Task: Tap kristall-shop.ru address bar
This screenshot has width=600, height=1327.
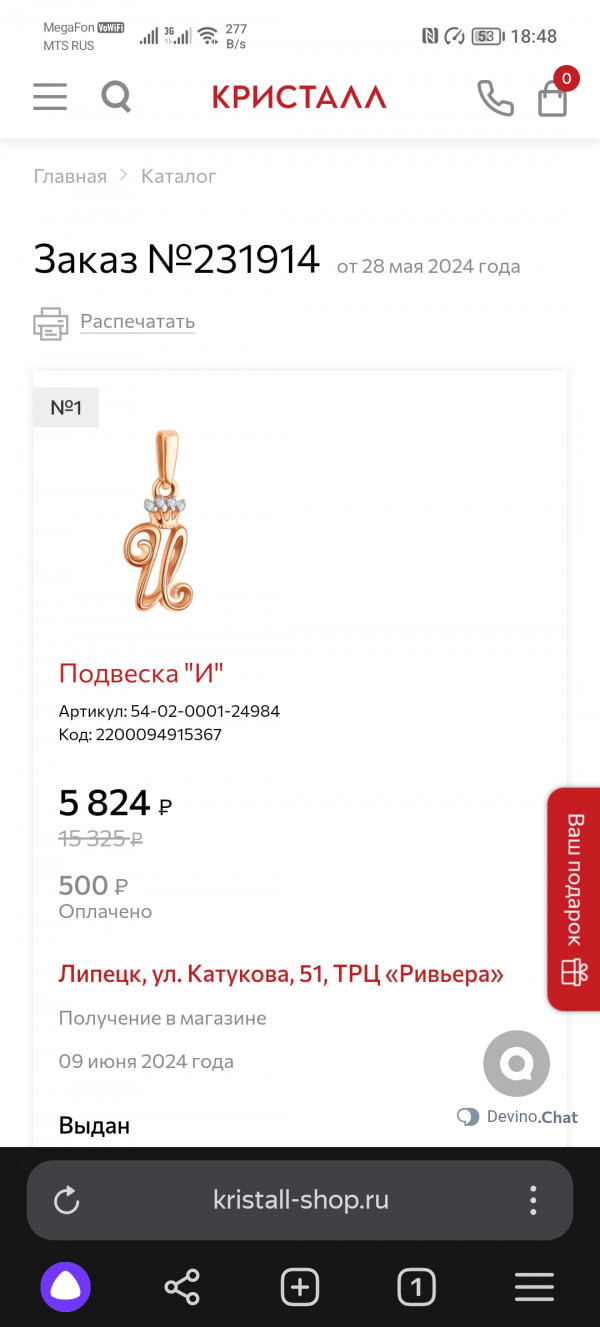Action: 300,1200
